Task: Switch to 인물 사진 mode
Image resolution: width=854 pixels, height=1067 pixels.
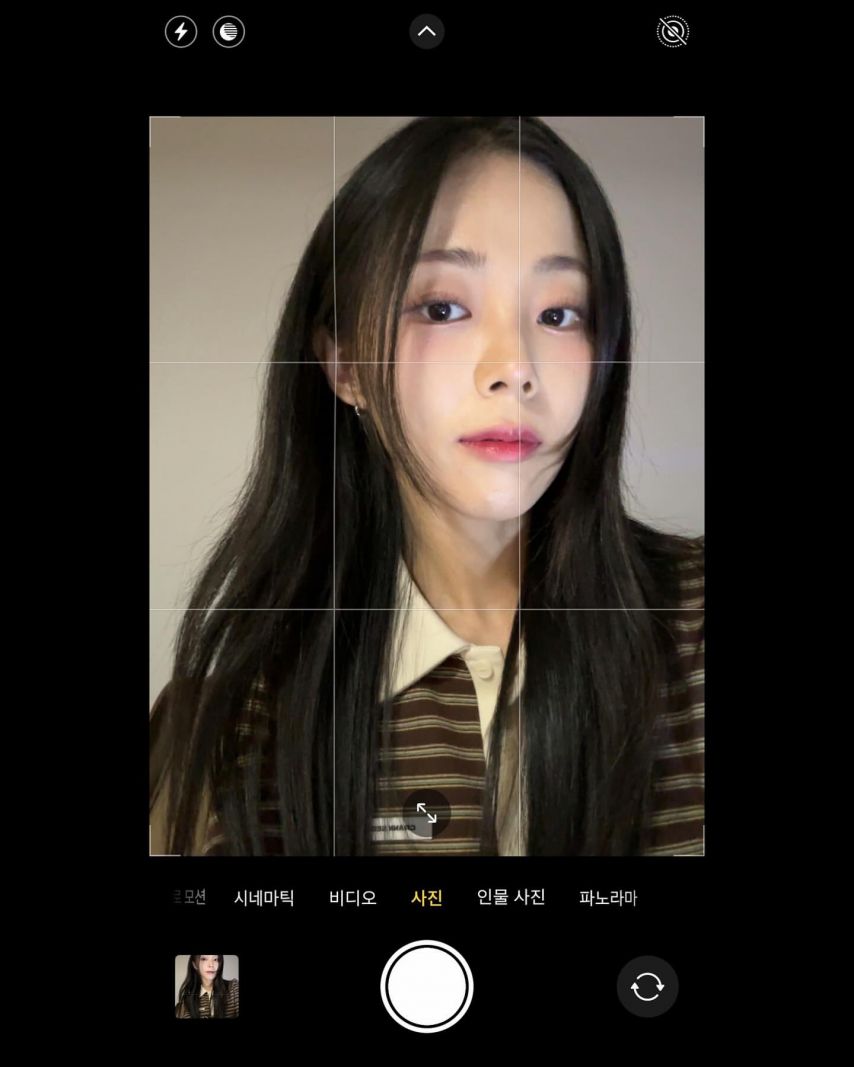Action: (x=511, y=897)
